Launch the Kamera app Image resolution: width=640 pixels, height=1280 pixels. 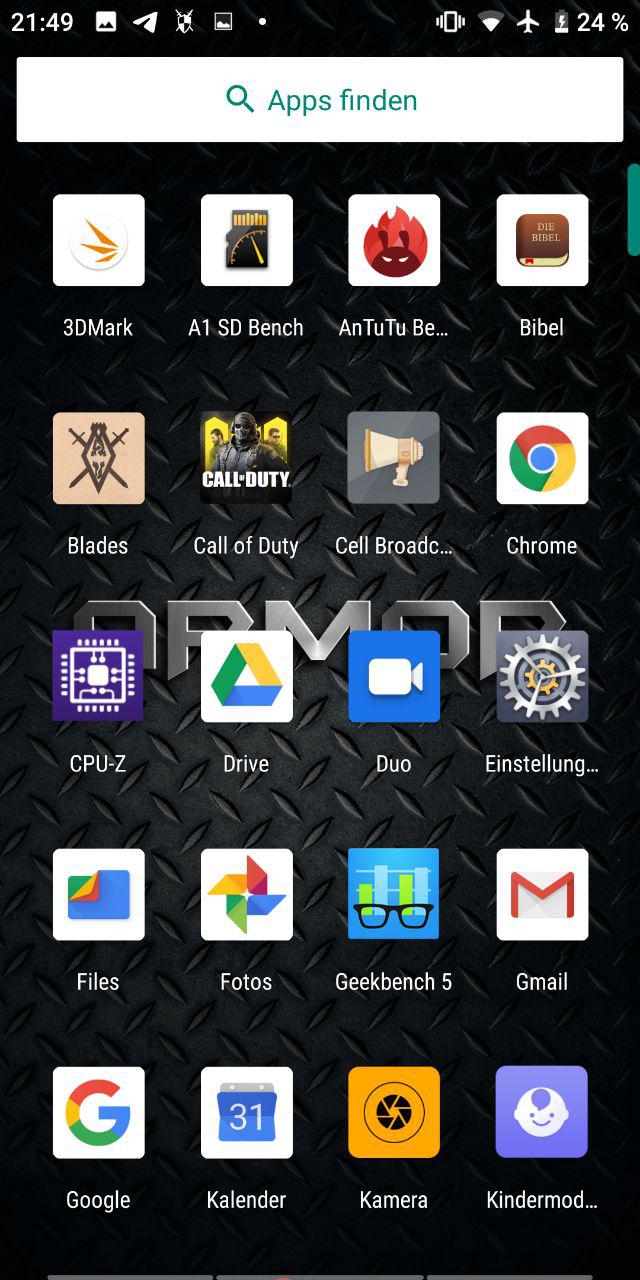click(x=394, y=1112)
